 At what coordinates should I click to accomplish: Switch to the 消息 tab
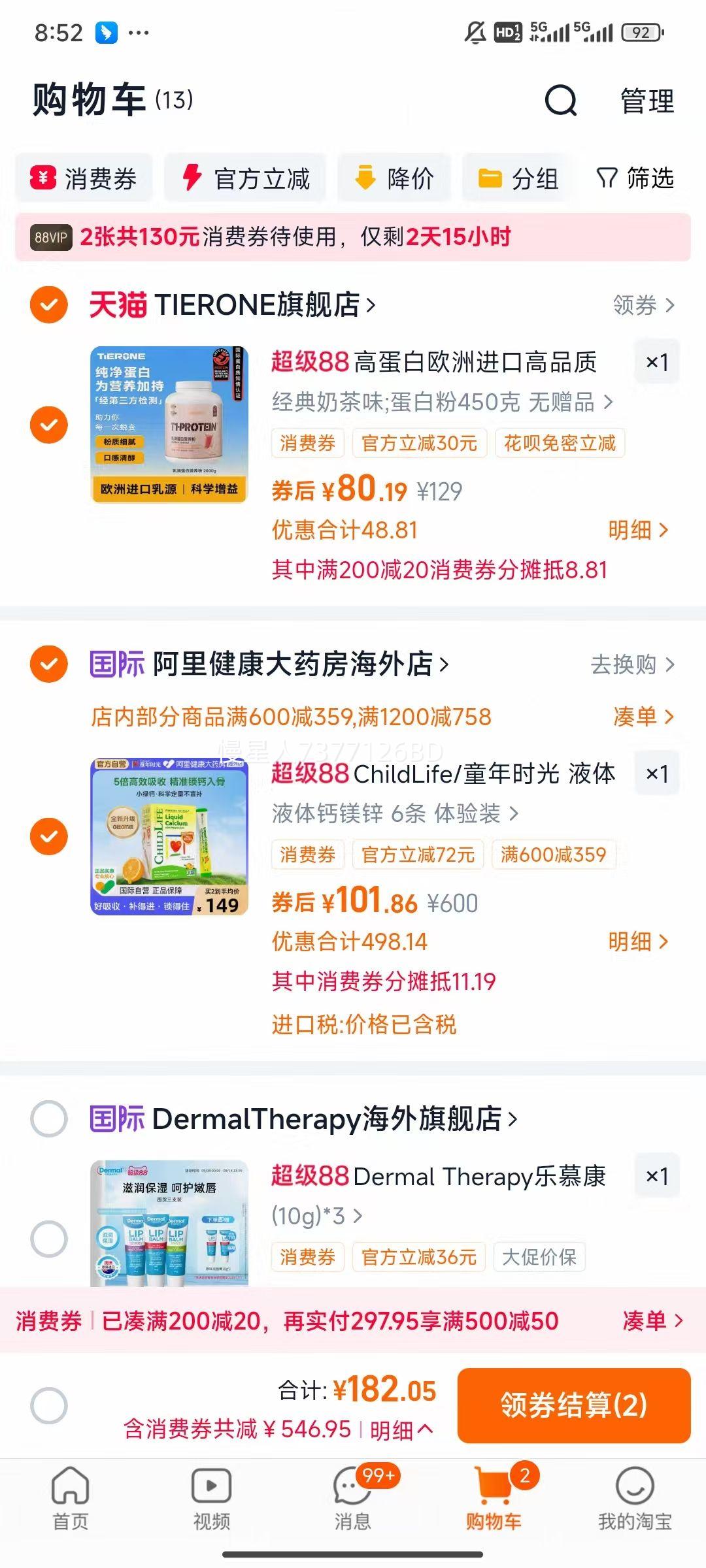click(353, 1497)
